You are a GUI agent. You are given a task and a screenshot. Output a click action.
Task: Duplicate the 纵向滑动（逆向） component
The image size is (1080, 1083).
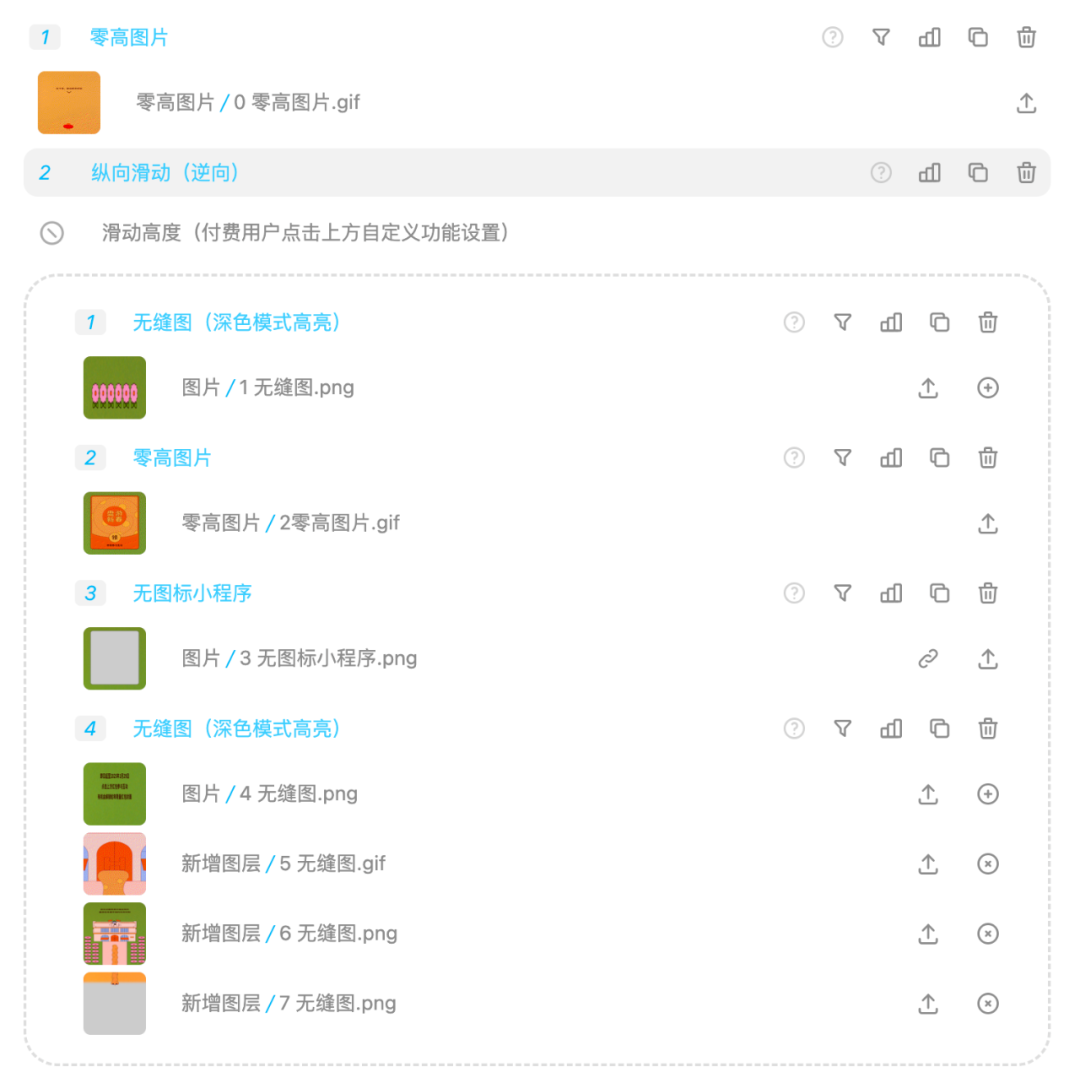(x=978, y=173)
